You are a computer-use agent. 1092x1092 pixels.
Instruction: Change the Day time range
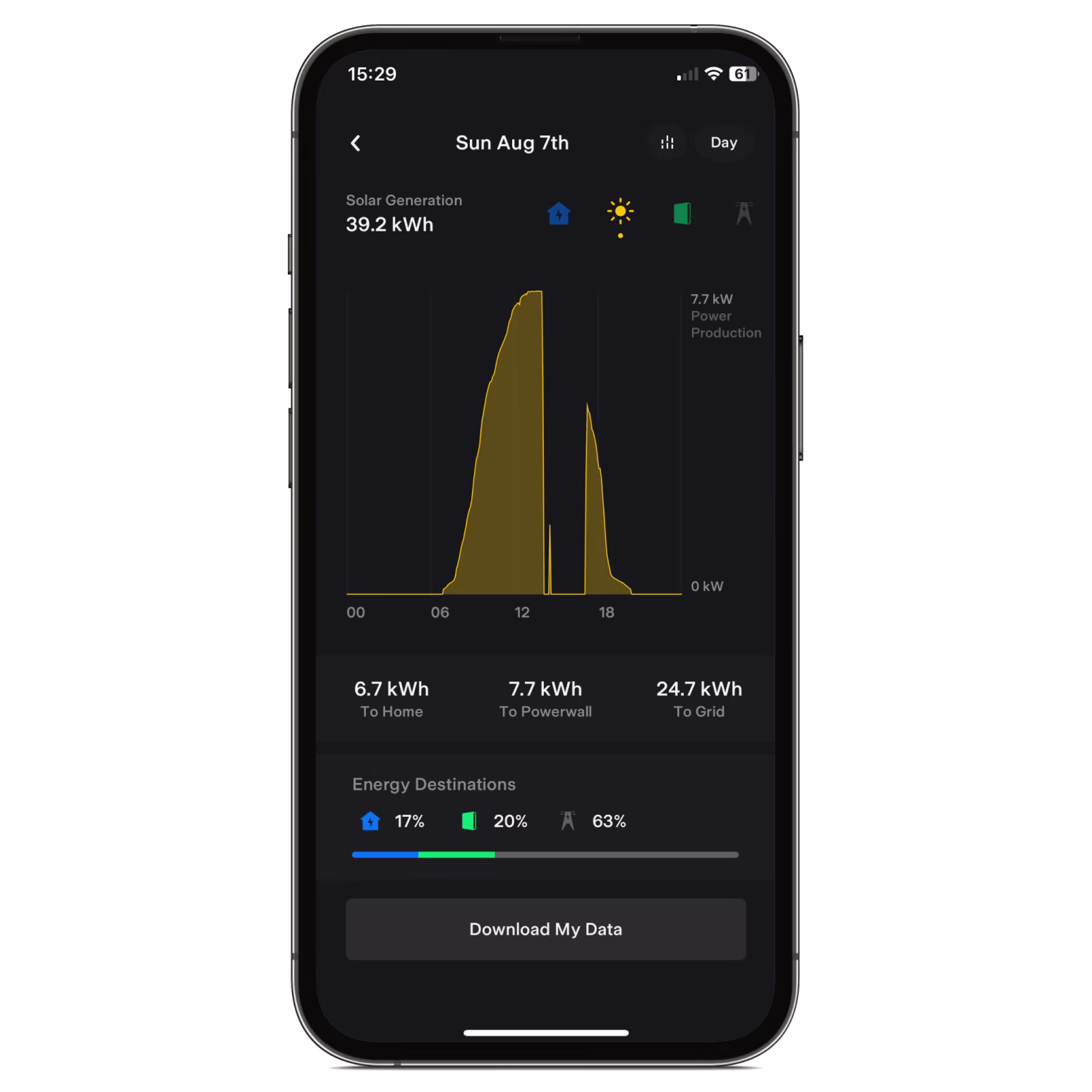tap(724, 142)
